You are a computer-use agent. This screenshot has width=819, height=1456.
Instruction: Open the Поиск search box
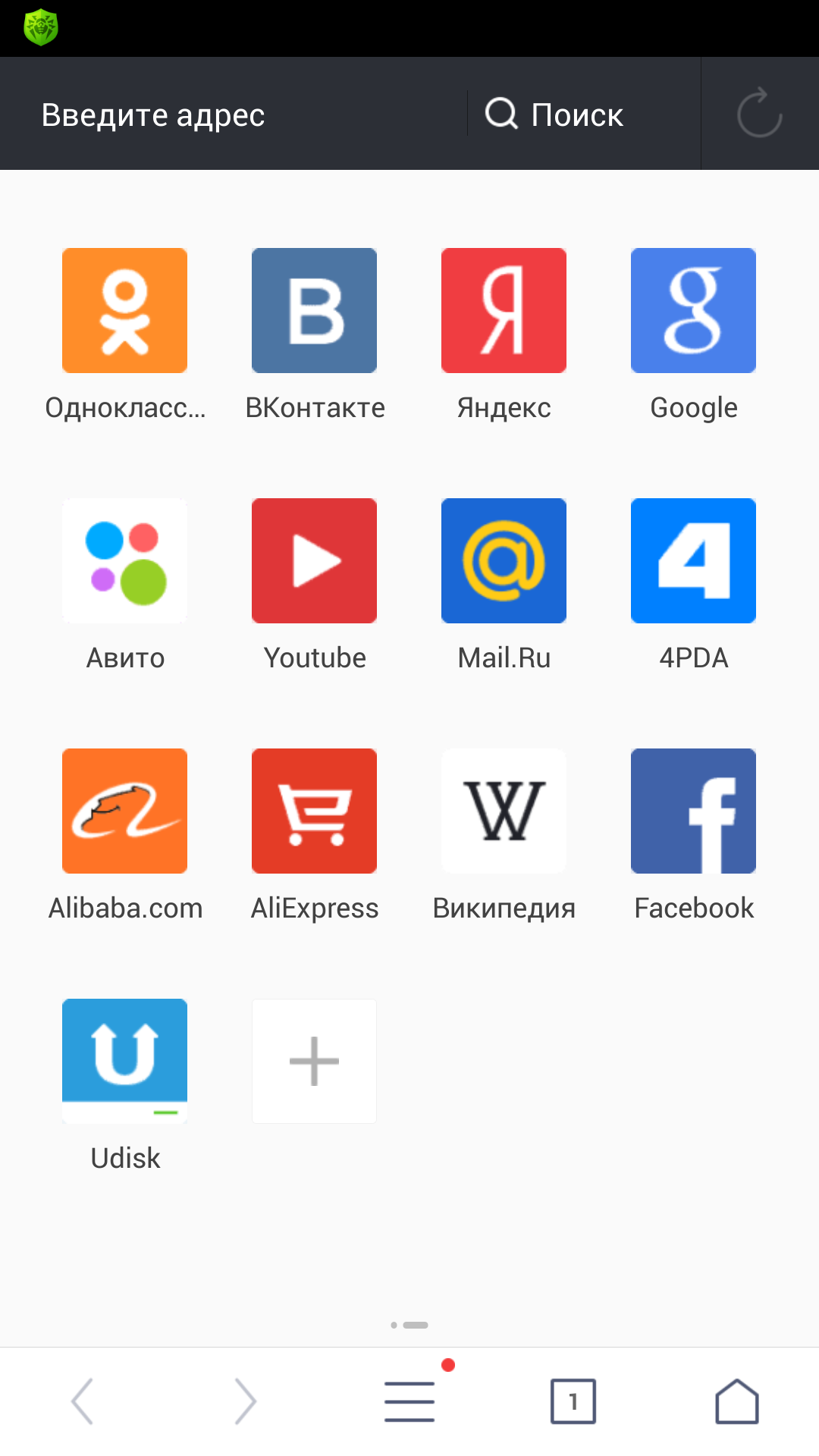[x=576, y=115]
